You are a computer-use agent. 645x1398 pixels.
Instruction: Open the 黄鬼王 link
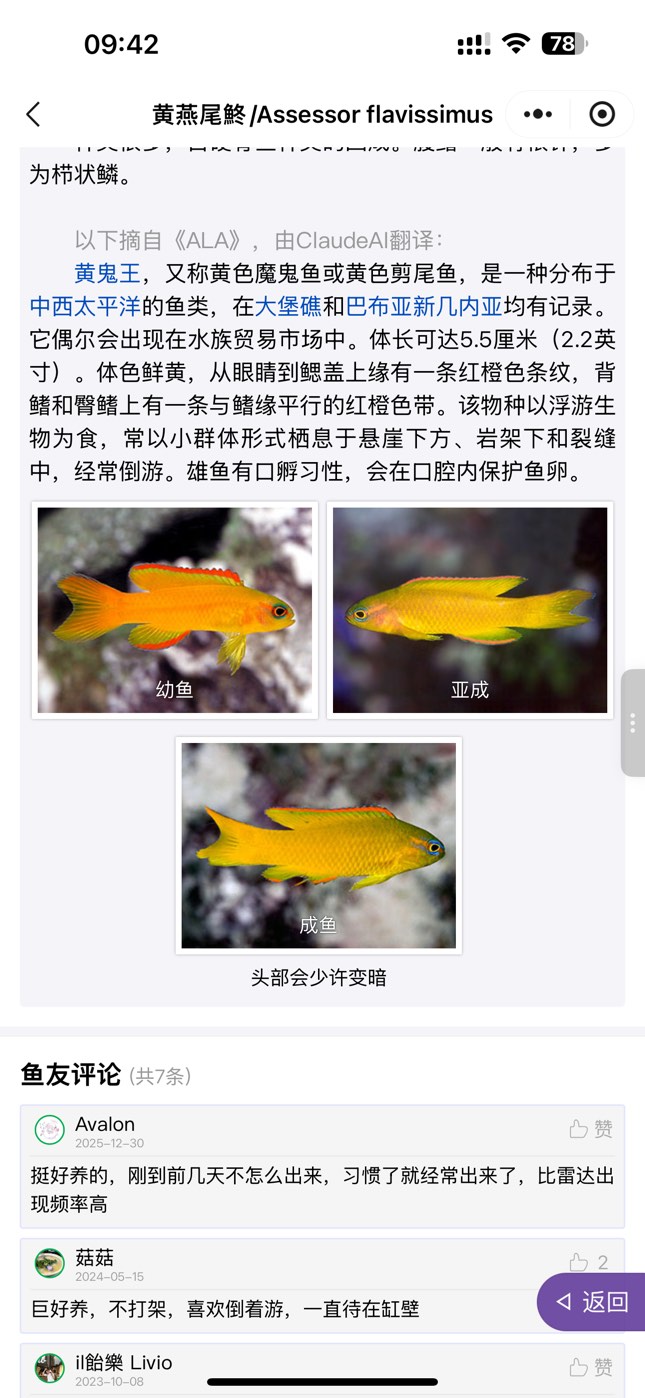[x=107, y=273]
